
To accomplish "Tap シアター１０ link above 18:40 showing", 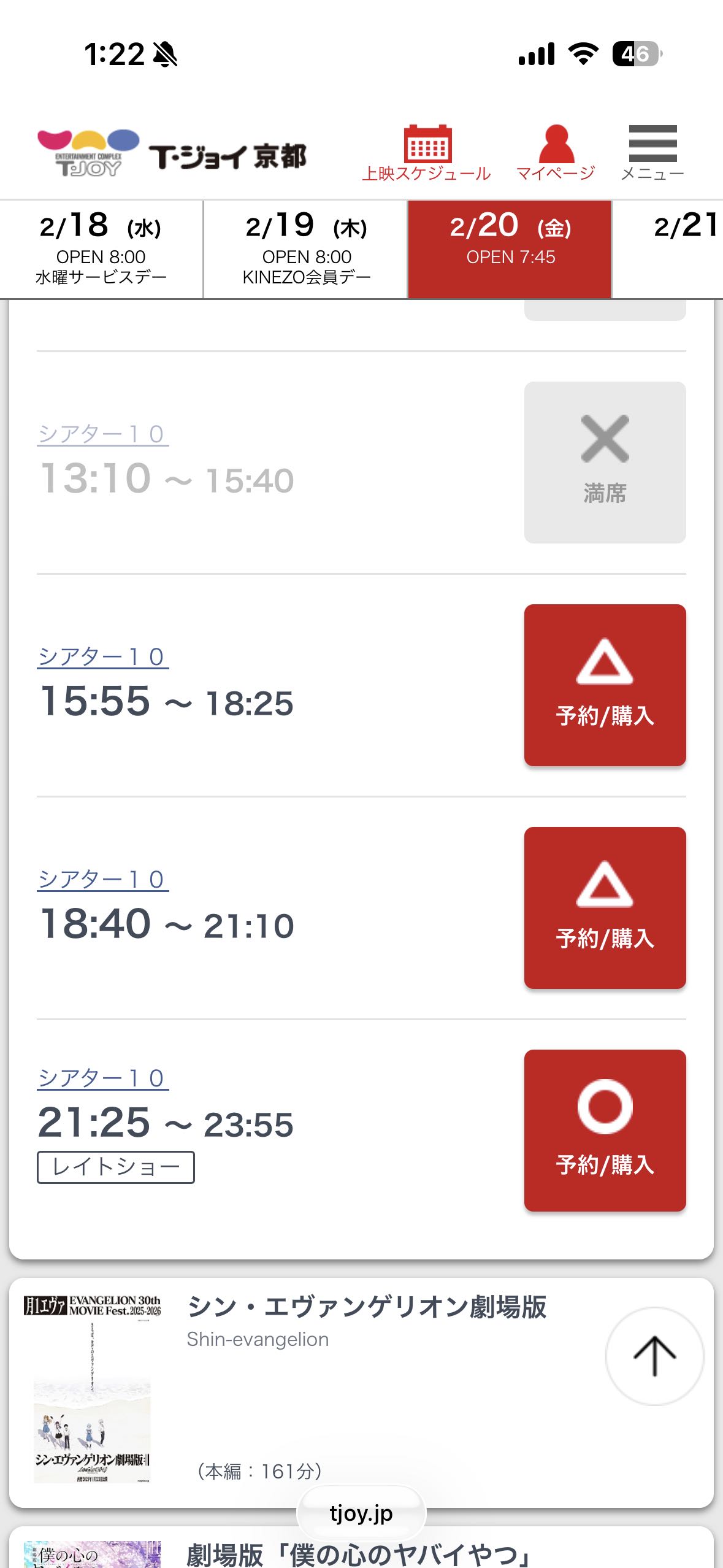I will 102,880.
